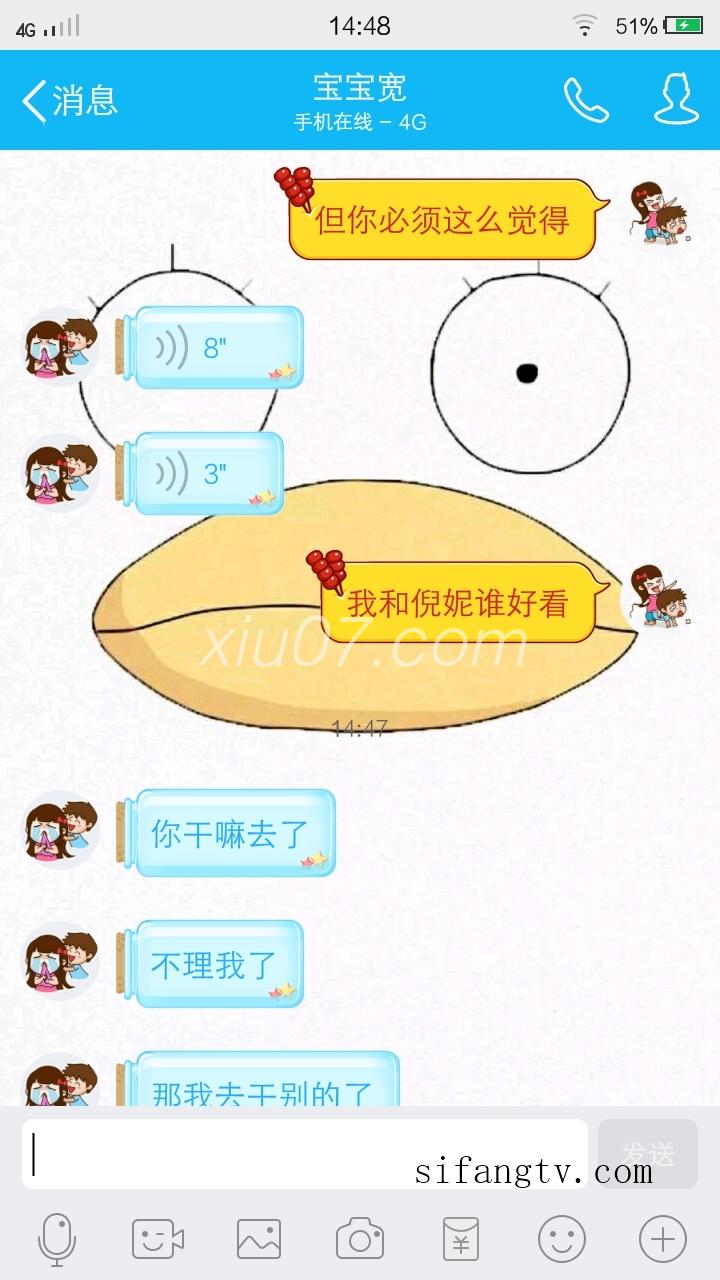
Task: Tap the 发送 send button
Action: pos(647,1153)
